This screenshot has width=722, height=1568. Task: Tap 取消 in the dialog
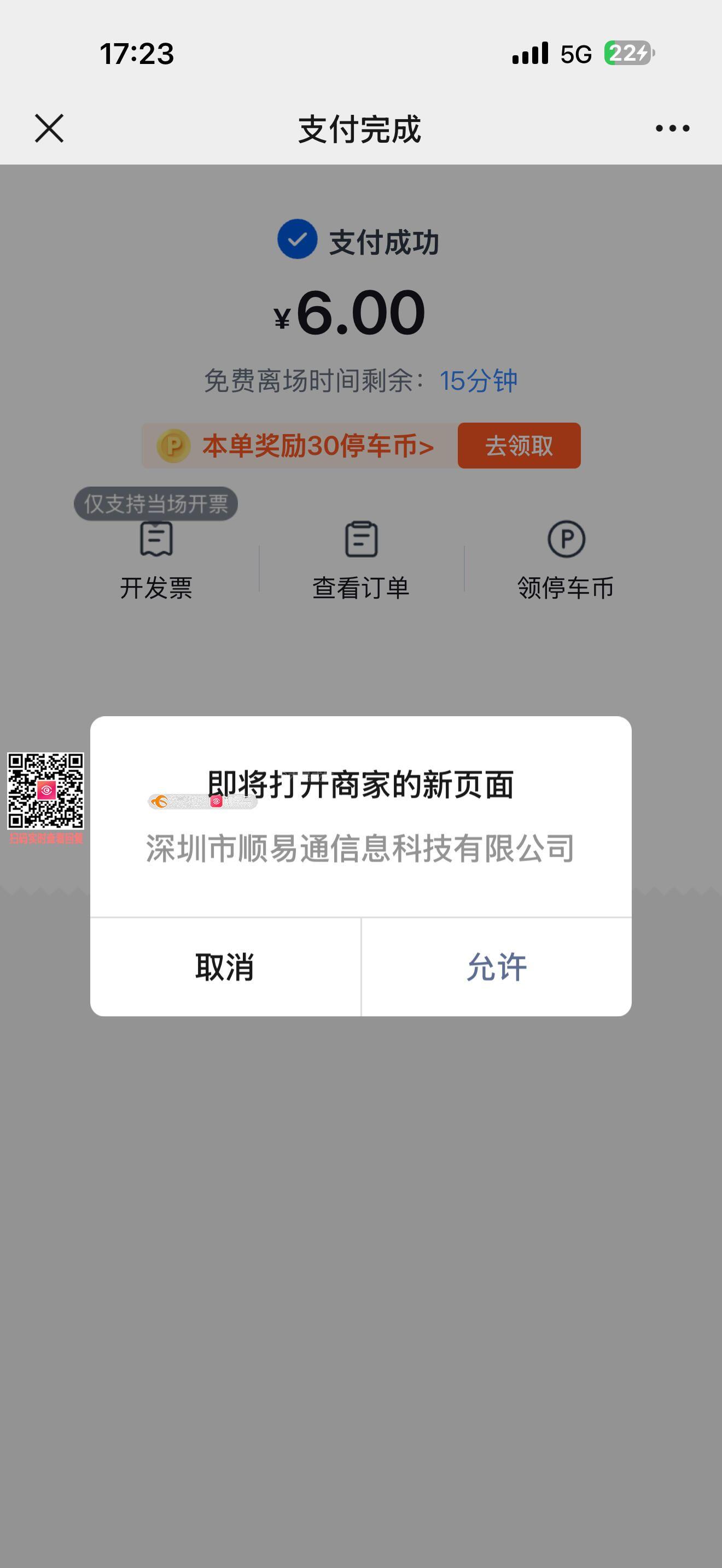click(x=225, y=967)
